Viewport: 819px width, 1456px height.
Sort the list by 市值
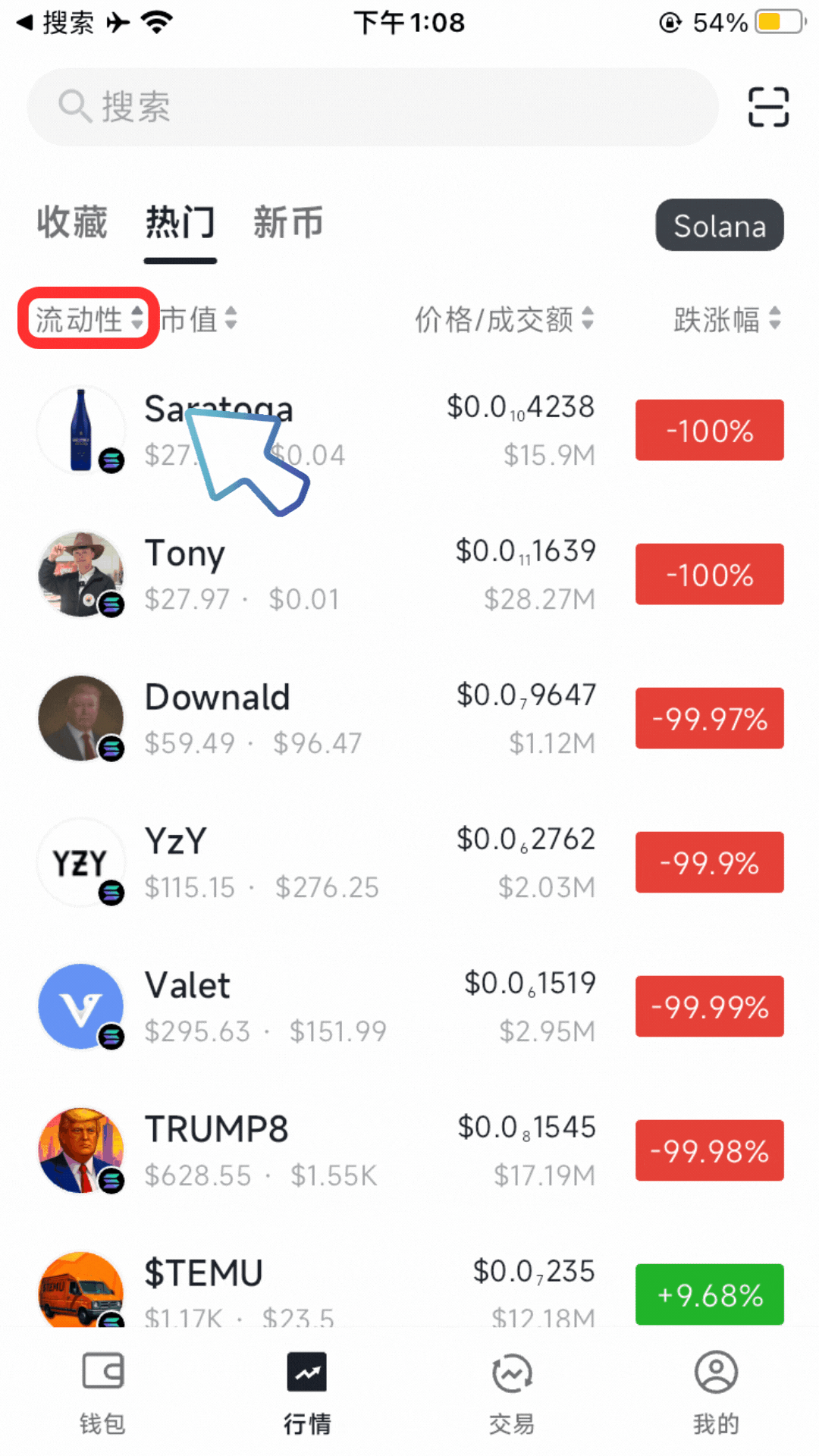[x=199, y=318]
